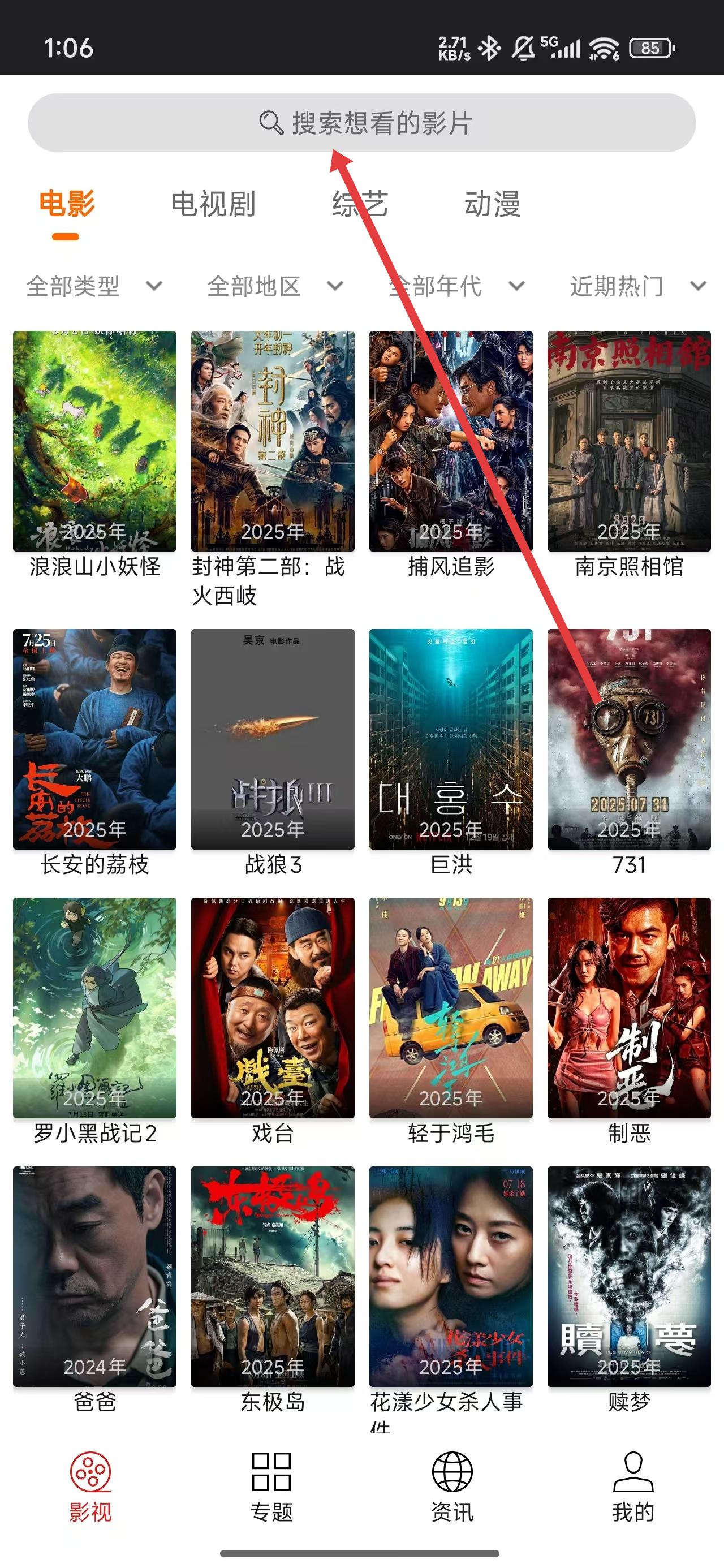
Task: Expand the 全部年代 filter dropdown
Action: pyautogui.click(x=456, y=286)
